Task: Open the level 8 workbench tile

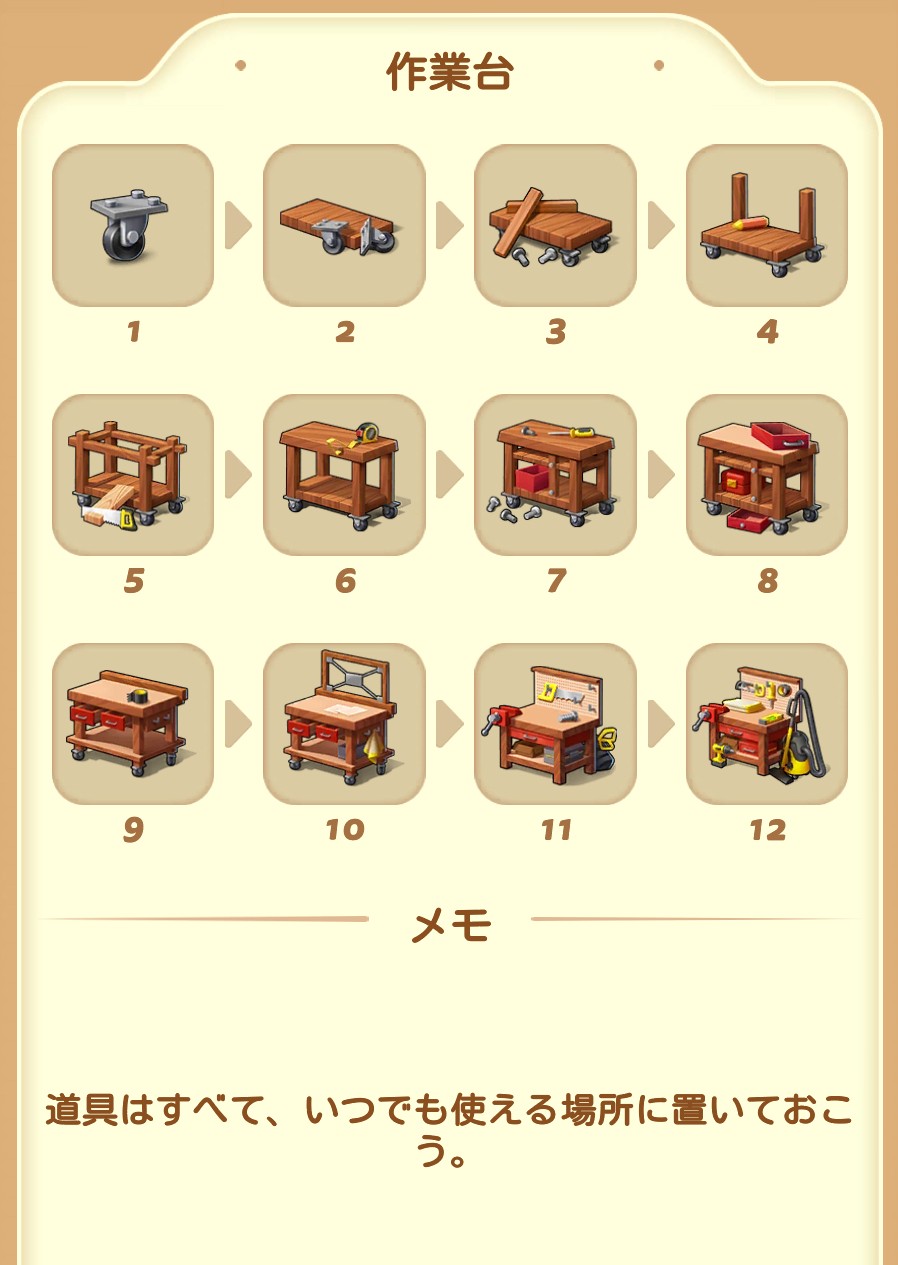Action: [766, 474]
